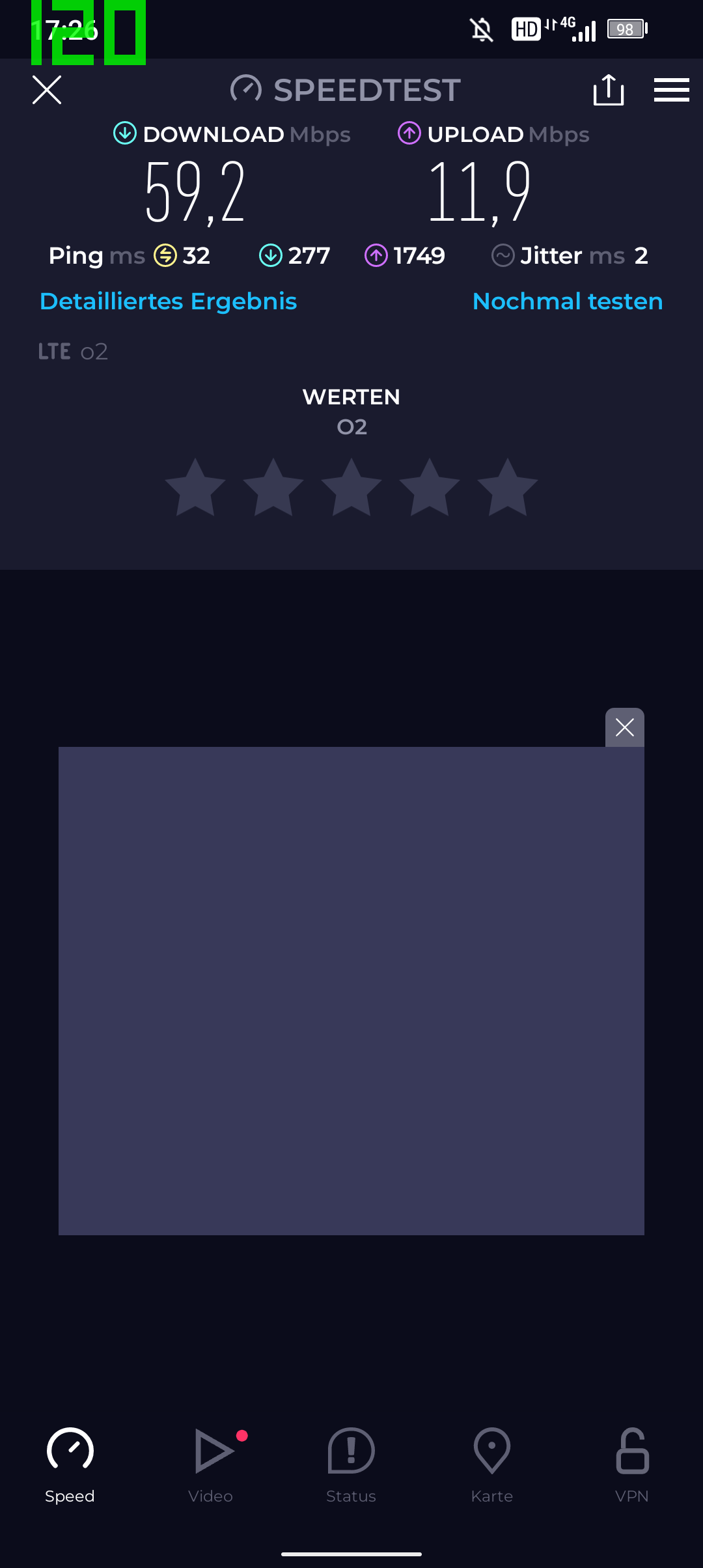
Task: Share the speed test result
Action: (x=609, y=90)
